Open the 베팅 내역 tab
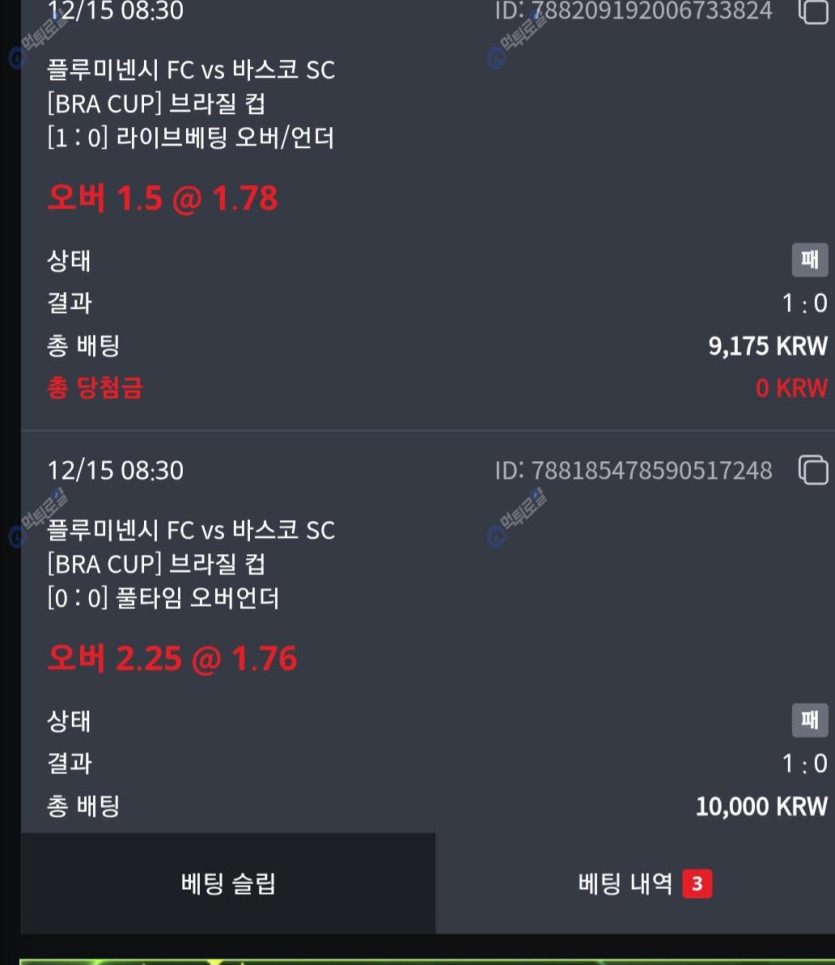The image size is (835, 965). 635,883
